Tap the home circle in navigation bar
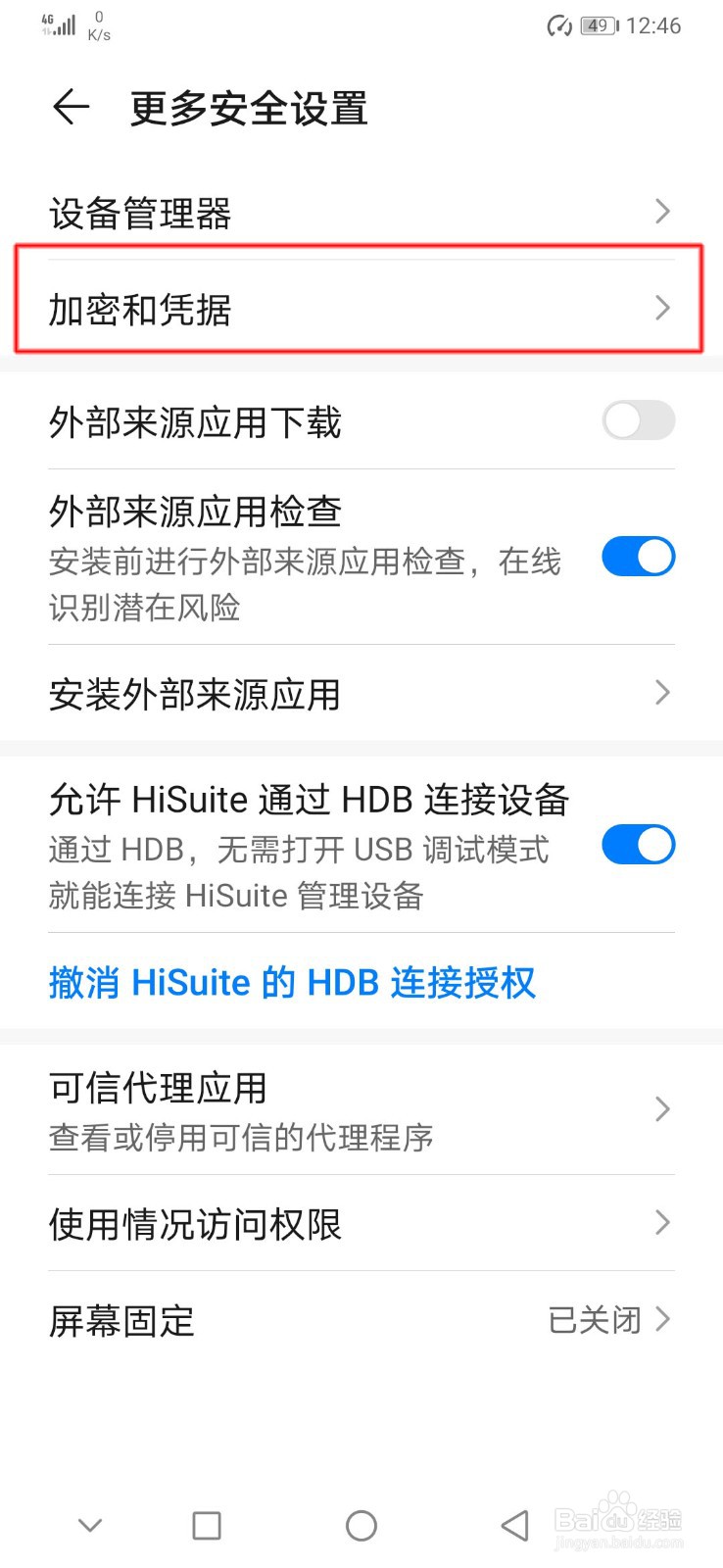This screenshot has width=723, height=1568. [361, 1525]
